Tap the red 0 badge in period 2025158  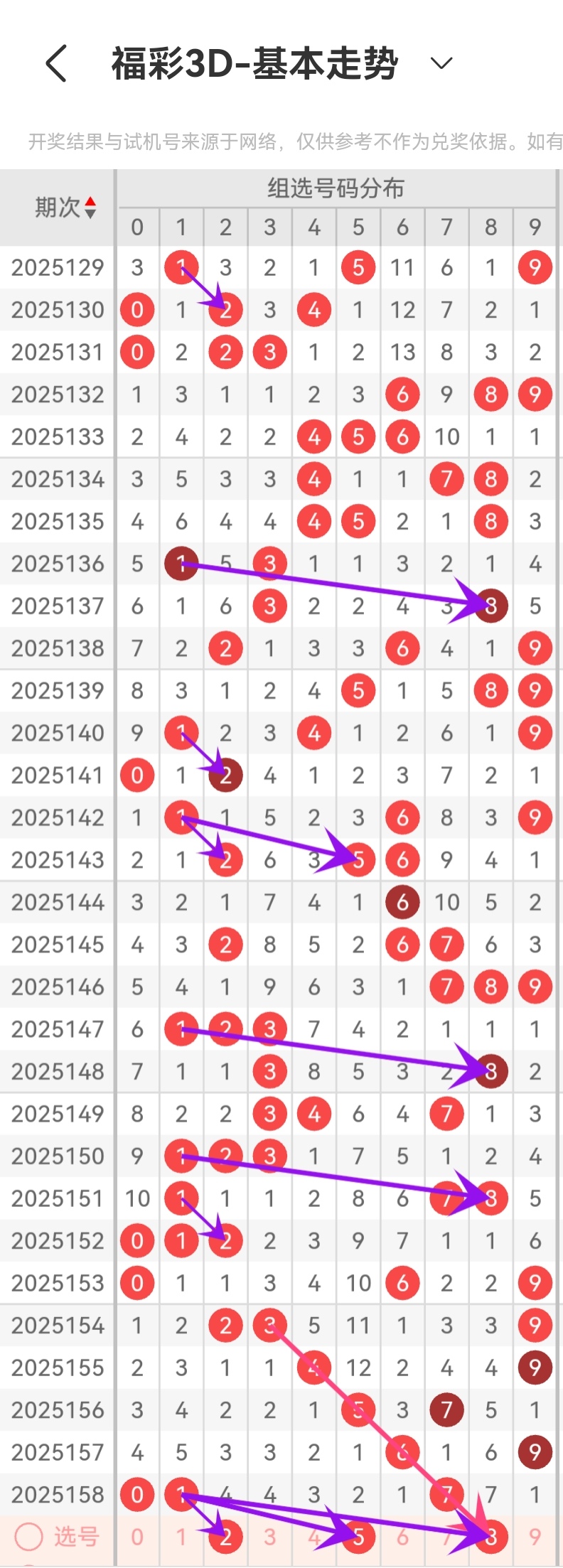click(x=137, y=1494)
